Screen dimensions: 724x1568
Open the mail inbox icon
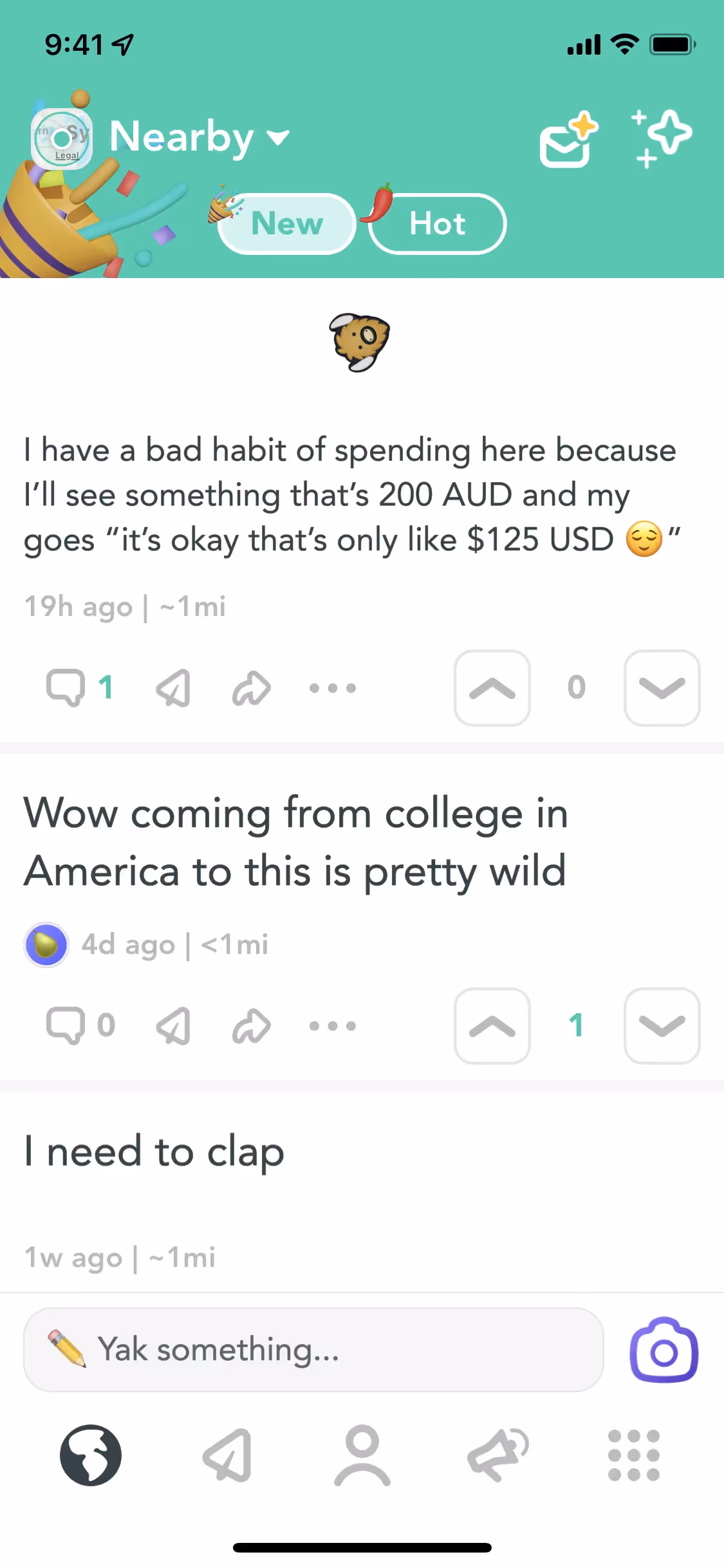568,141
